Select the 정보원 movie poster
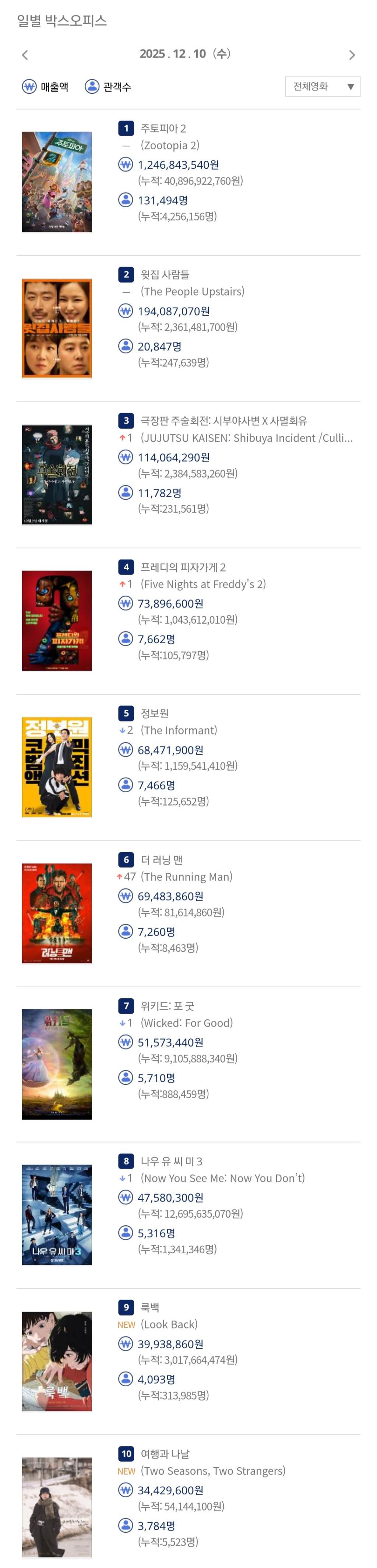The height and width of the screenshot is (1568, 377). click(57, 767)
